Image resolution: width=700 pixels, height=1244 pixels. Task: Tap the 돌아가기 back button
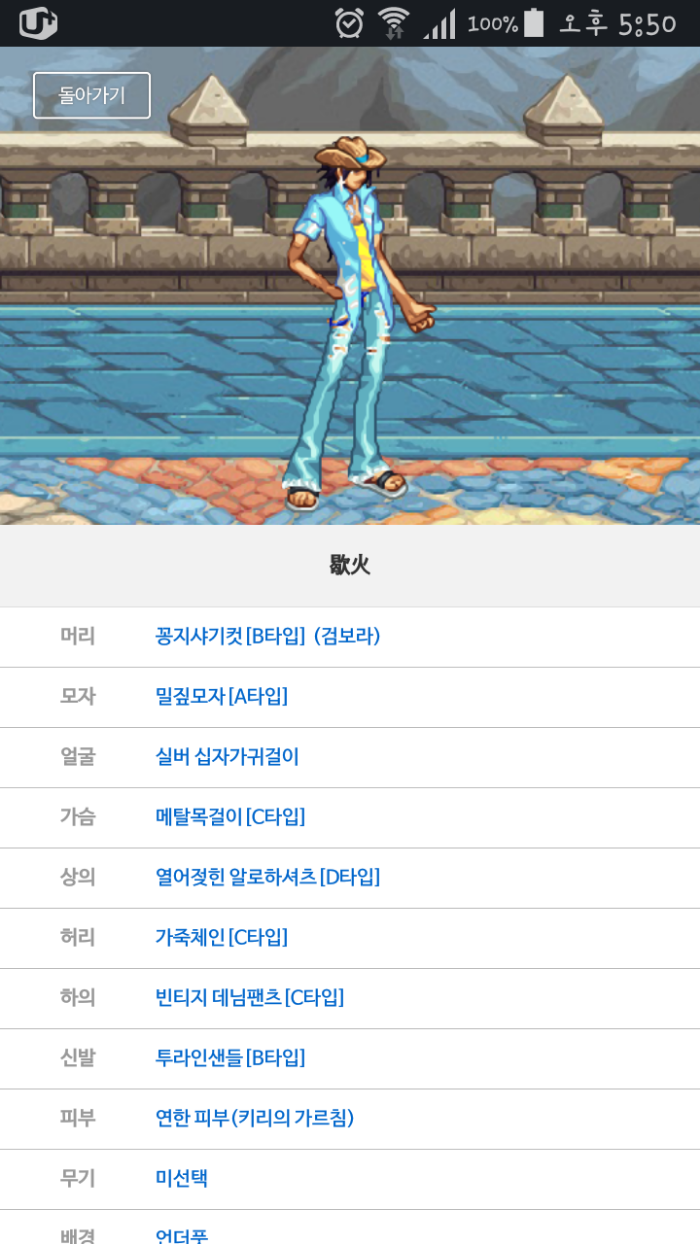pyautogui.click(x=92, y=96)
